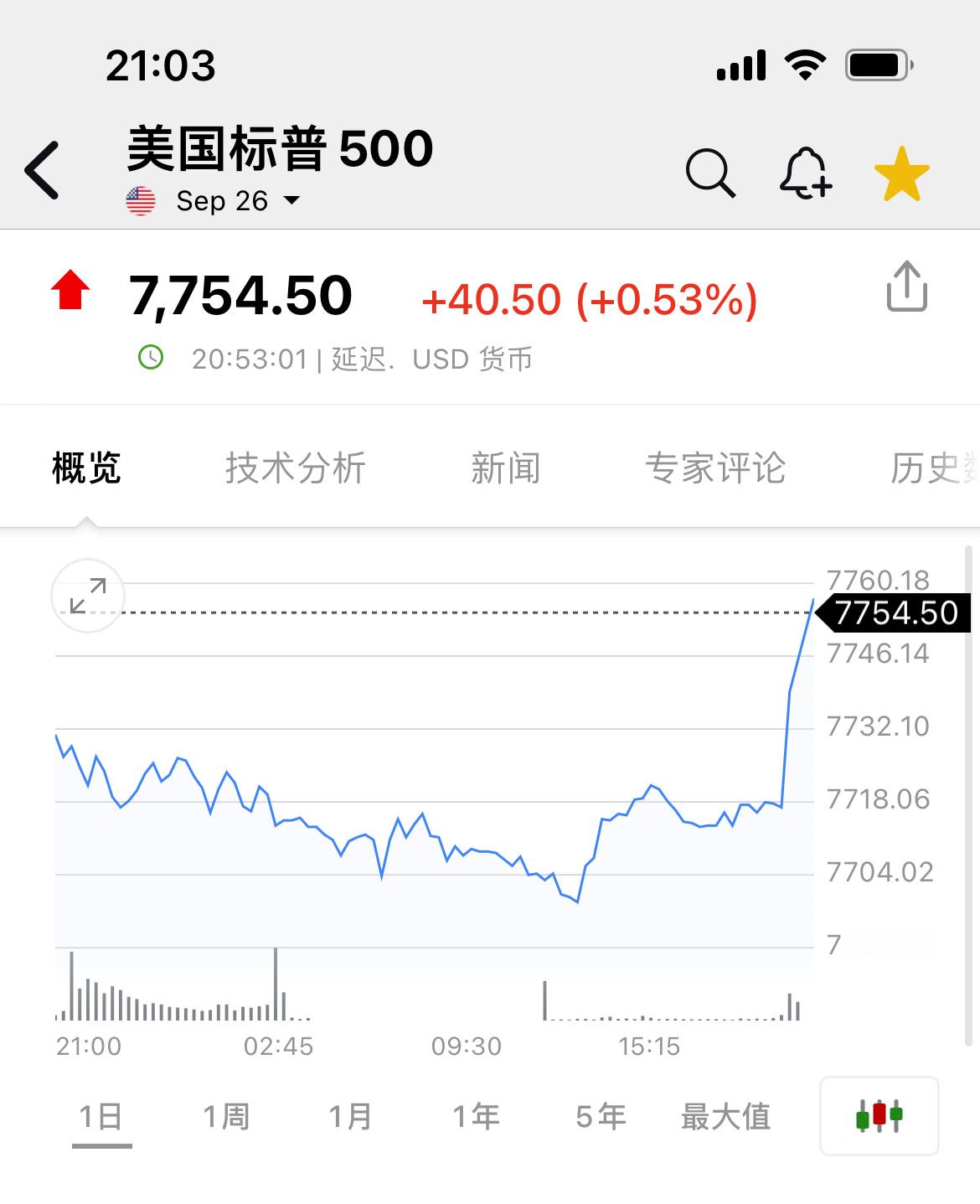Viewport: 980px width, 1204px height.
Task: Expand the chart to fullscreen
Action: tap(88, 596)
